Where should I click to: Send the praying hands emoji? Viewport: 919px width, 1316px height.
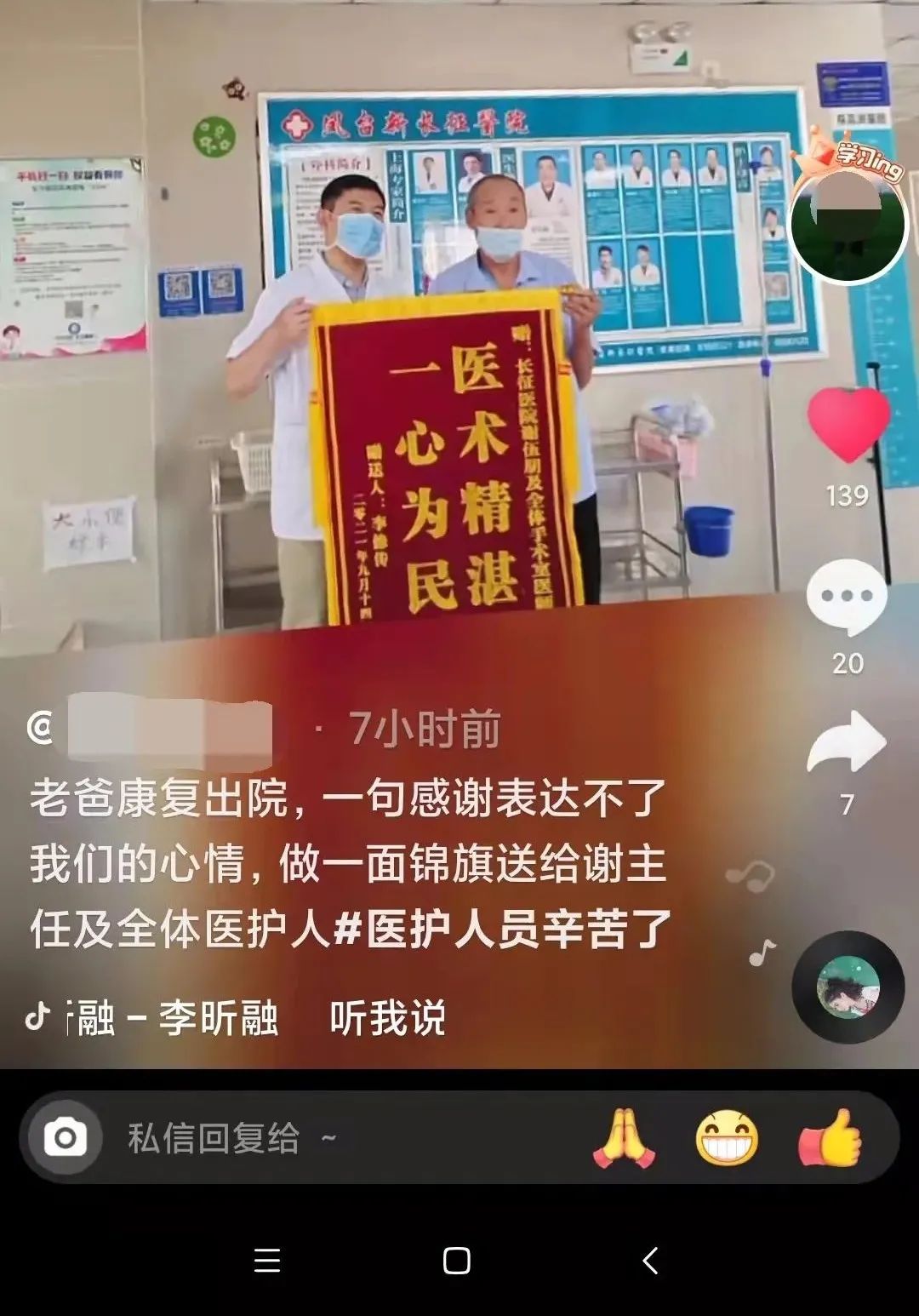point(624,1138)
